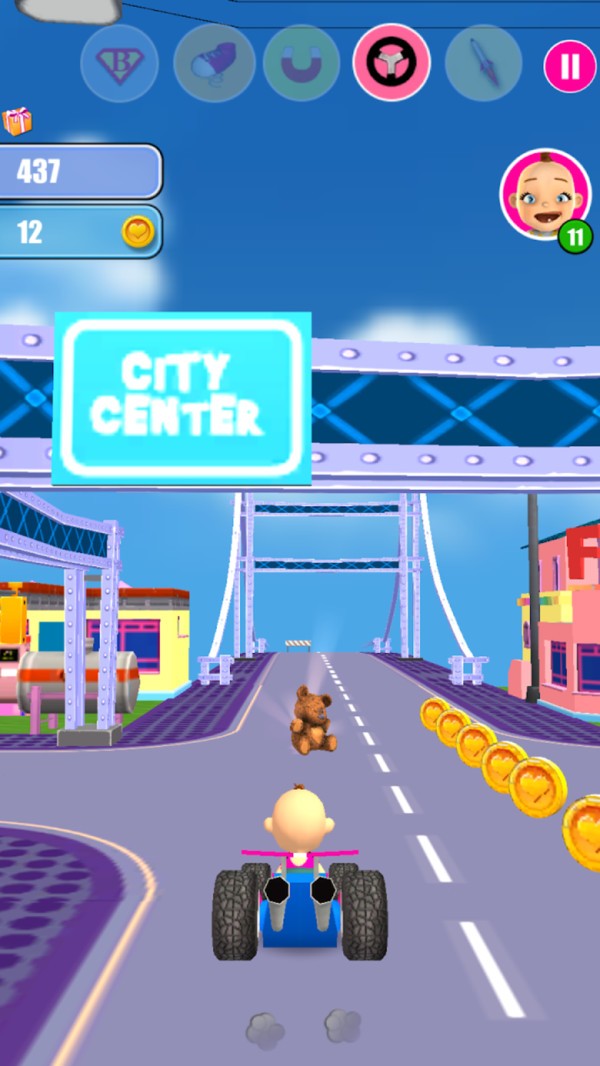Open the gift box icon
Viewport: 600px width, 1066px height.
point(17,122)
